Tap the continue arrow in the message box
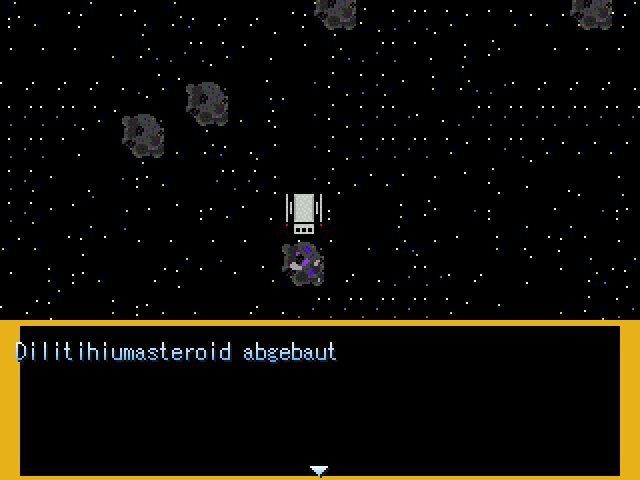Viewport: 640px width, 480px height. tap(319, 470)
